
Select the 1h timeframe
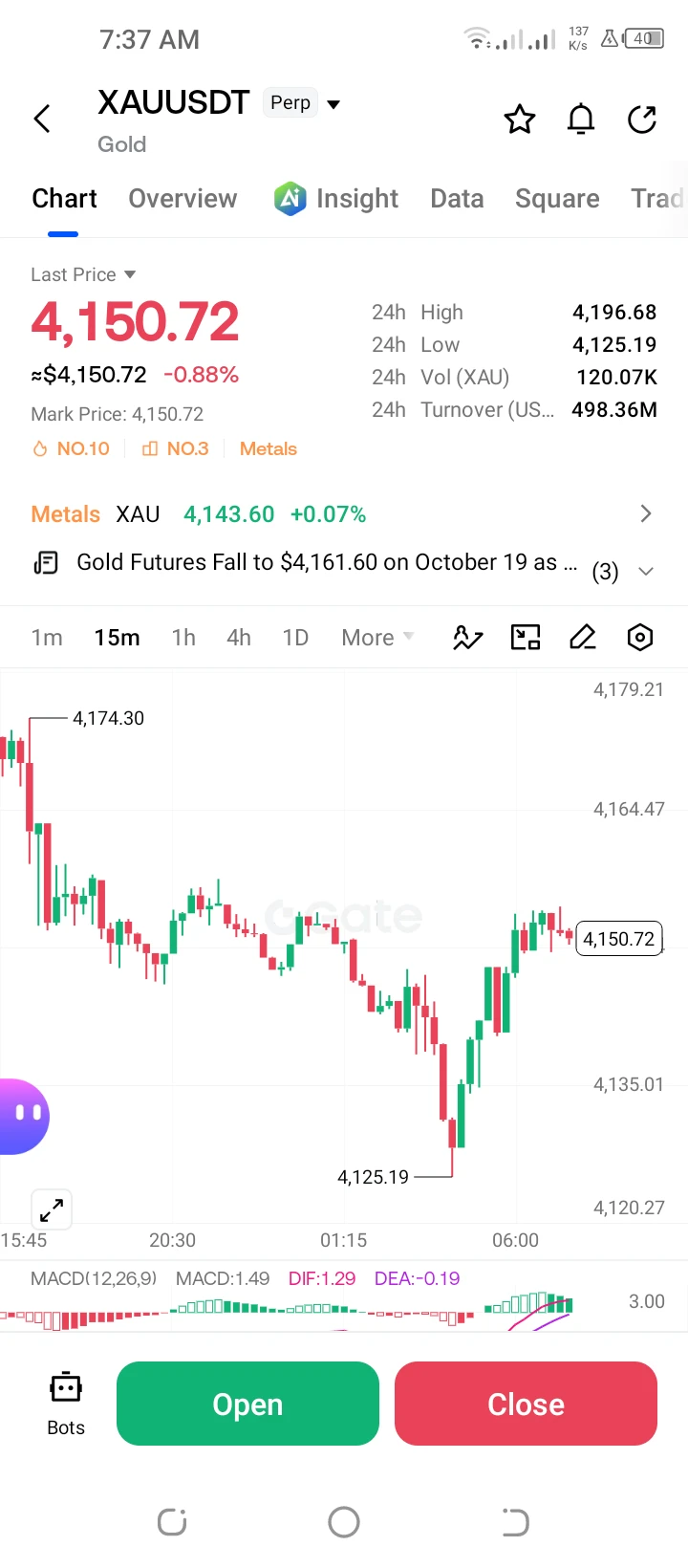tap(183, 638)
